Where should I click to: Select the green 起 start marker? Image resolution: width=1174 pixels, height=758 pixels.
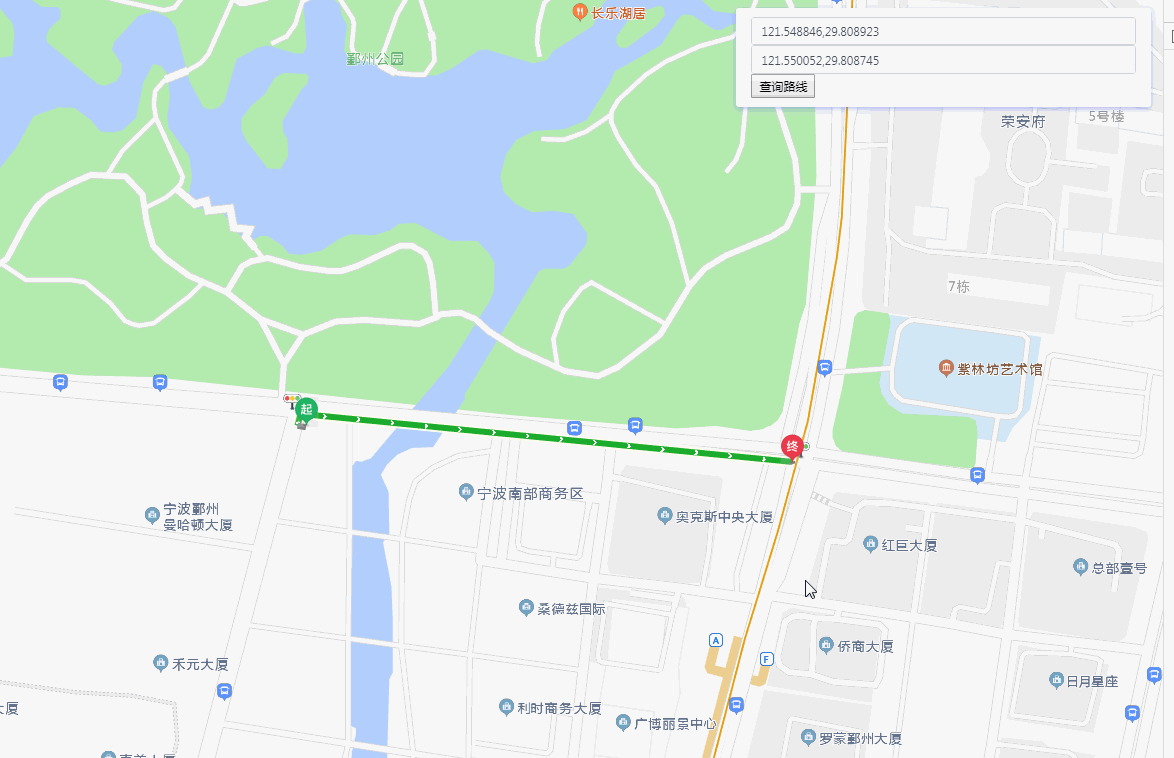tap(306, 410)
